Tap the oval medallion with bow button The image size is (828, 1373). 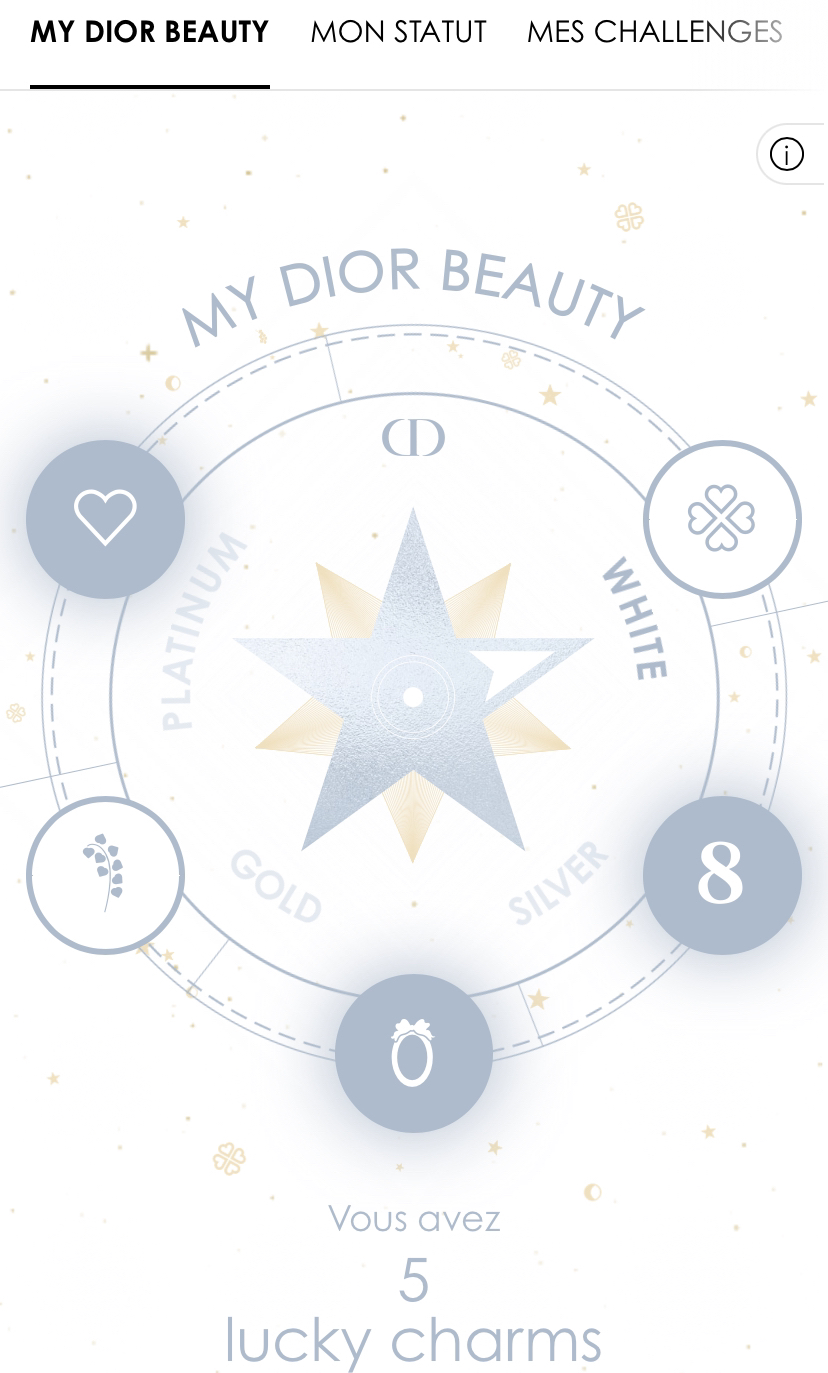[x=413, y=1053]
